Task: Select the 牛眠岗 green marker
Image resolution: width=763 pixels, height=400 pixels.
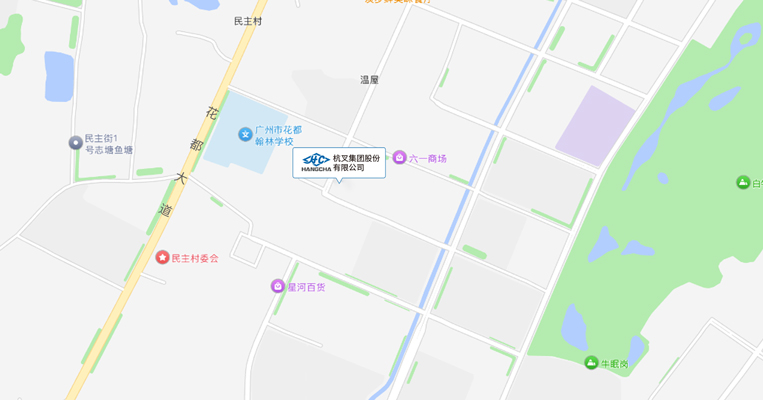Action: point(592,363)
